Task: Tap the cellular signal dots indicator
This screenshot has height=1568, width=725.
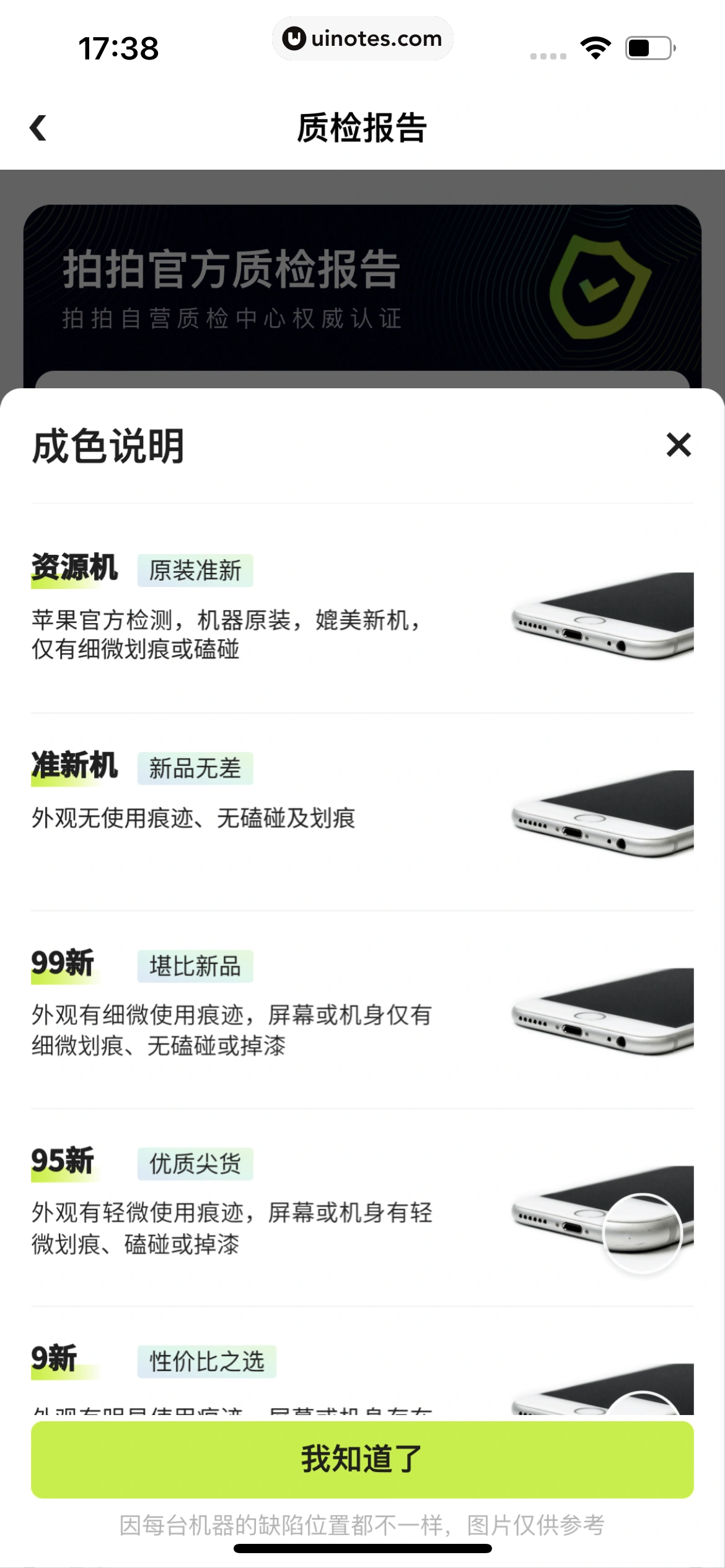Action: [x=548, y=54]
